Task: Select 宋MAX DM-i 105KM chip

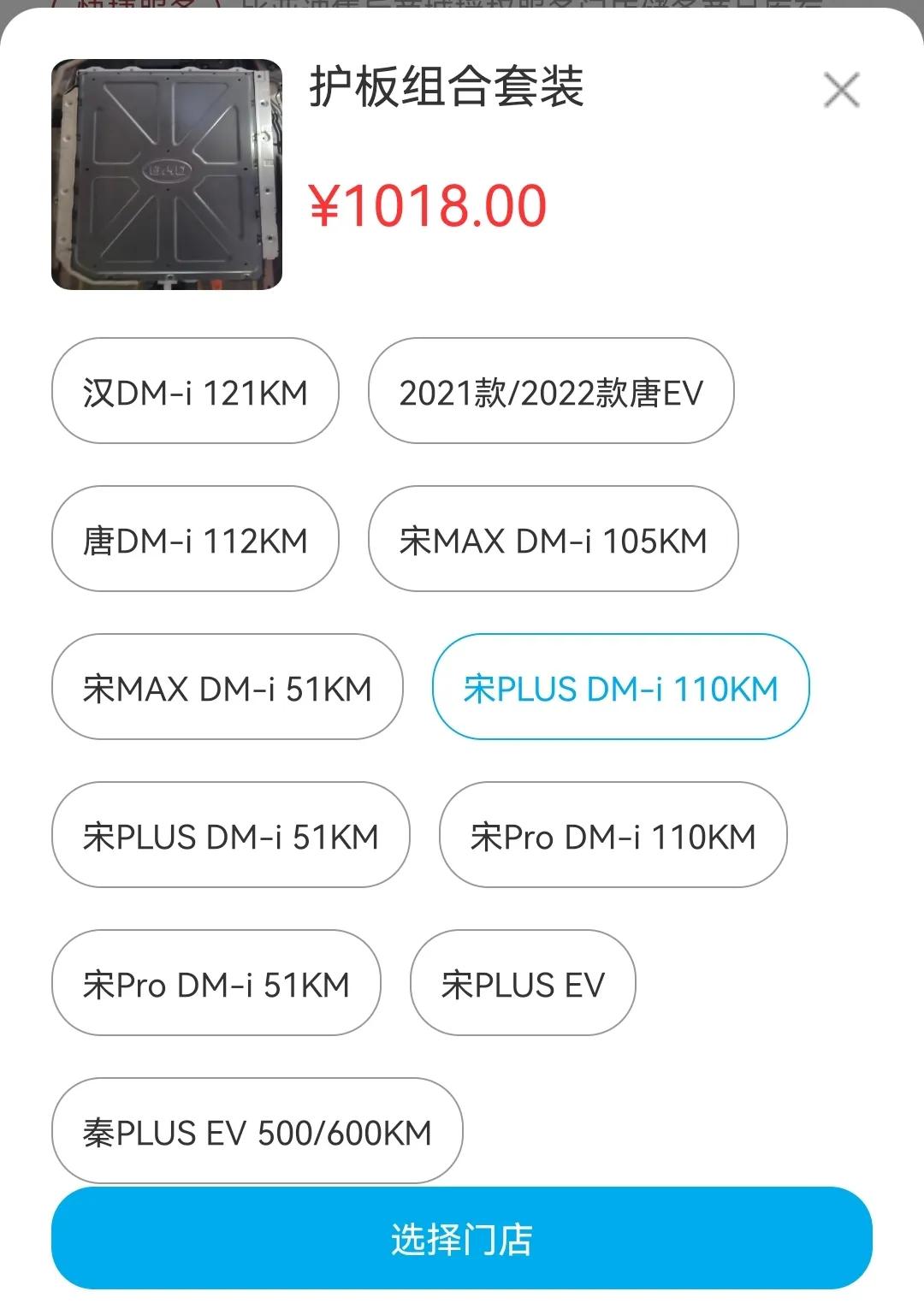Action: point(553,540)
